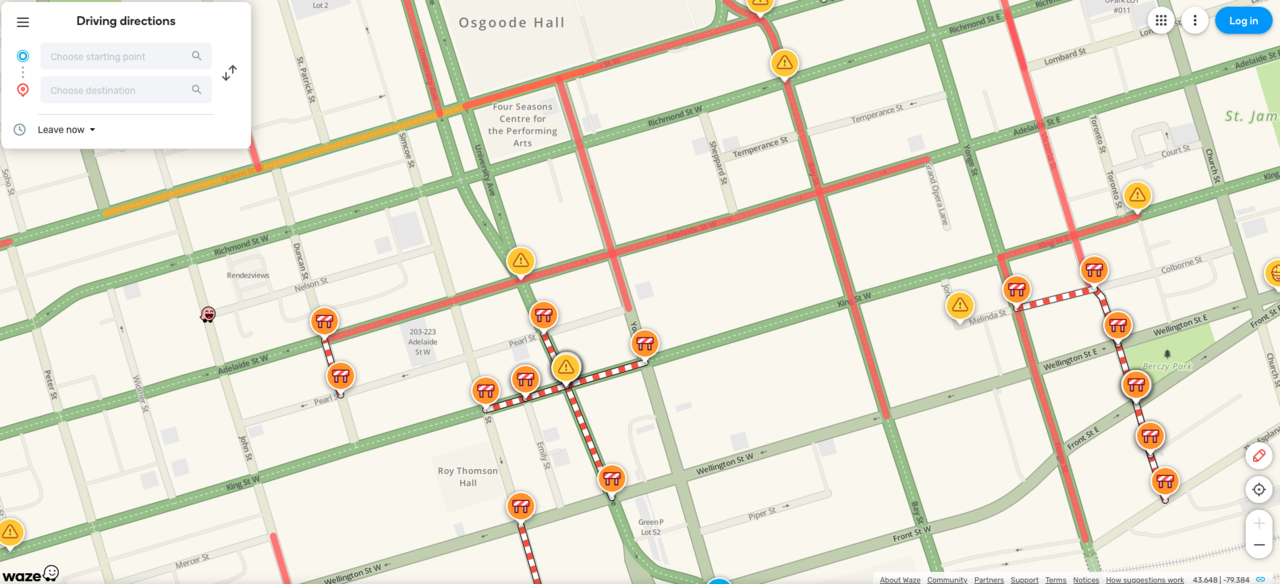This screenshot has width=1280, height=584.
Task: Open the Support footer link
Action: tap(1024, 580)
